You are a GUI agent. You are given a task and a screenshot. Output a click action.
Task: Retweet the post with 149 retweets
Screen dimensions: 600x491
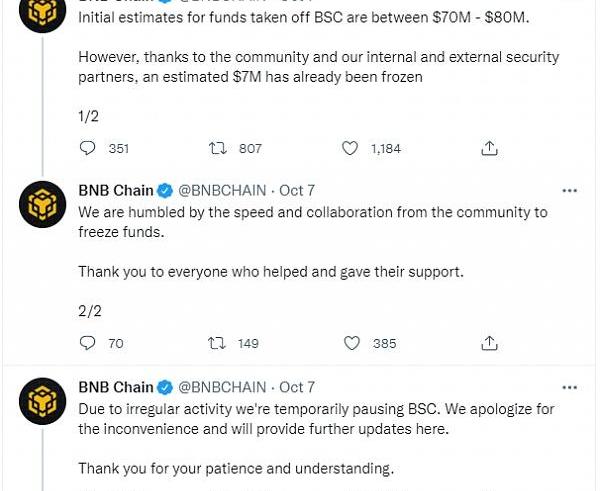pos(216,343)
